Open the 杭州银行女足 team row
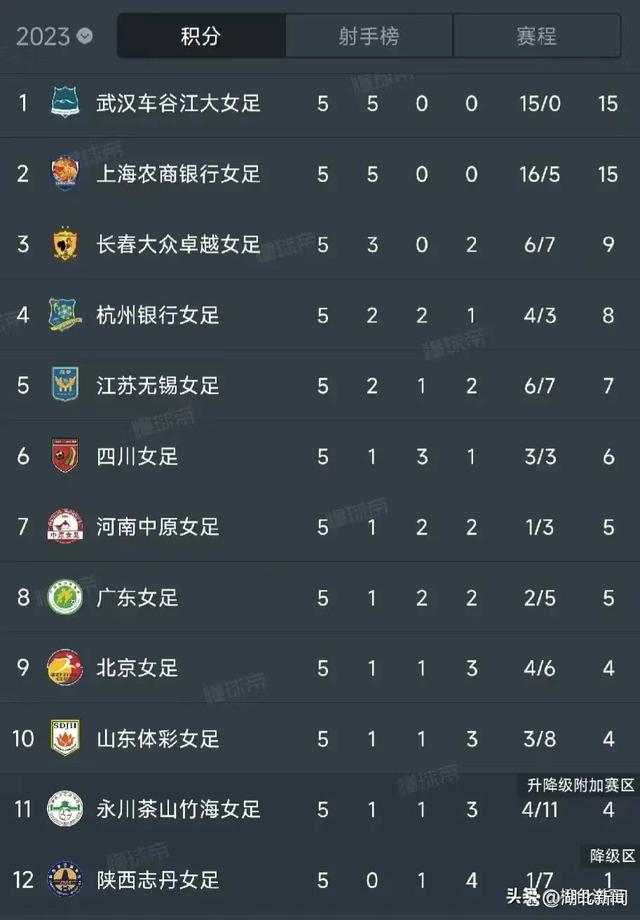640x920 pixels. [157, 315]
